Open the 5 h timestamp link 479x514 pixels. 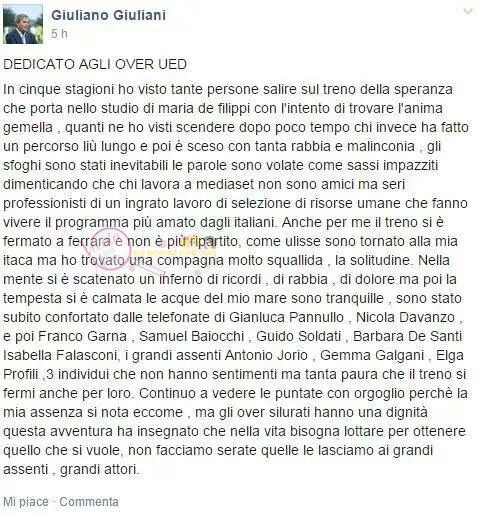59,34
